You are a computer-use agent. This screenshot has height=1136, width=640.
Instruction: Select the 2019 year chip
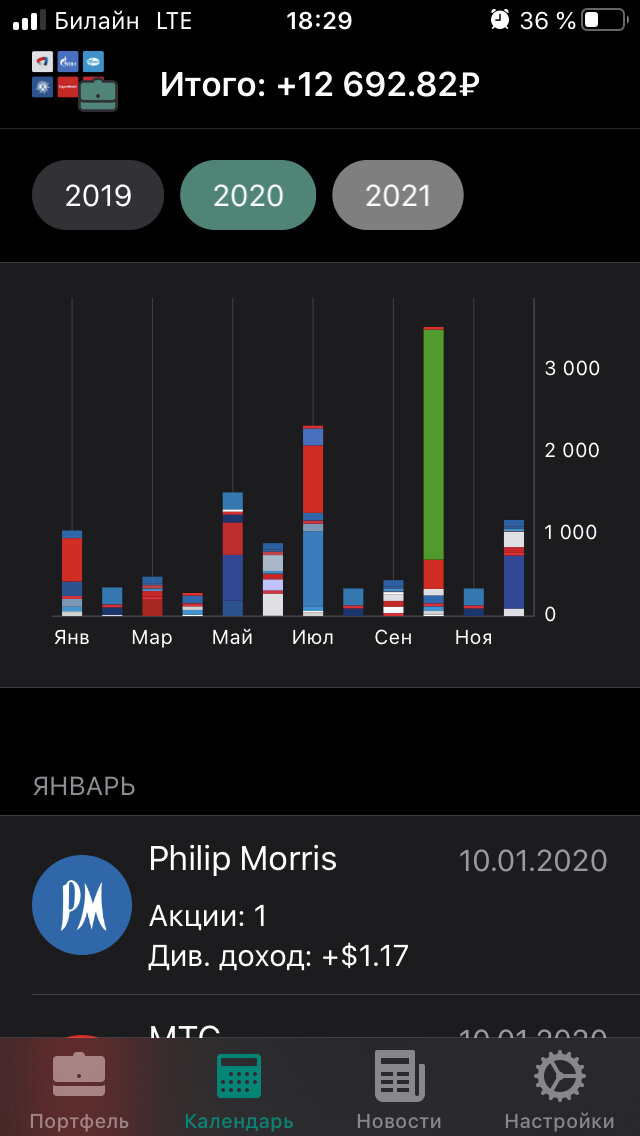[98, 195]
